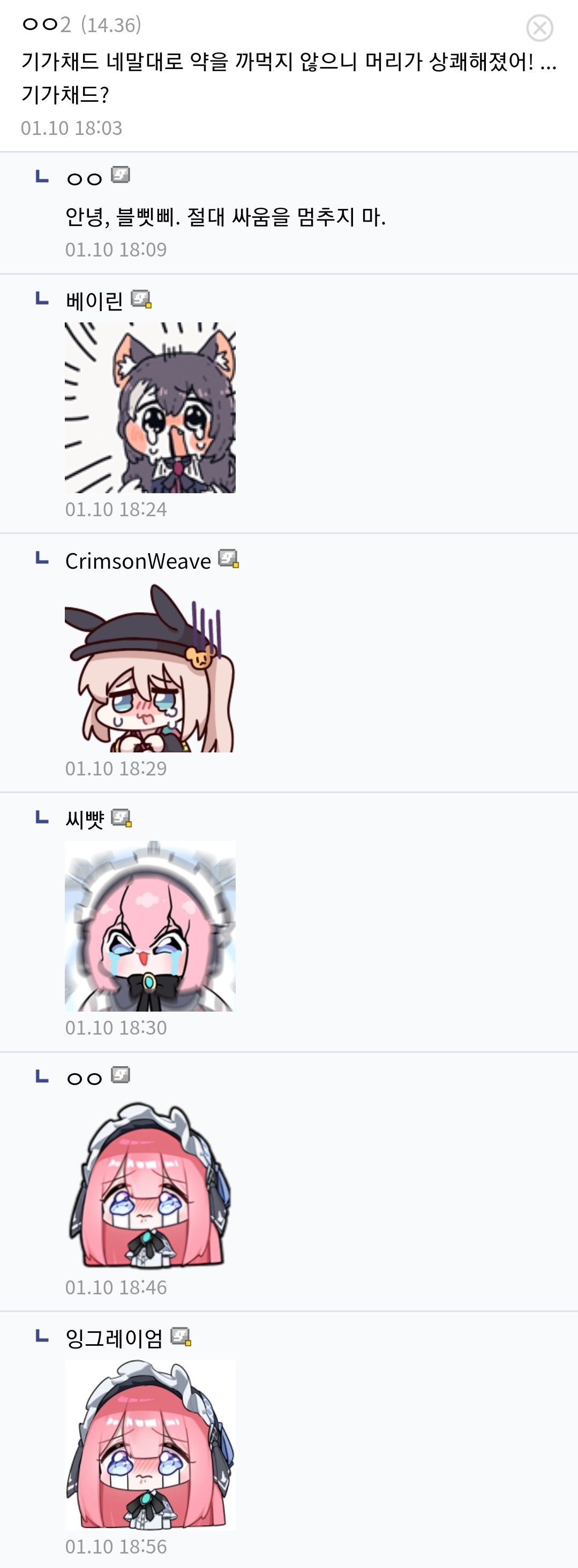The image size is (578, 1568).
Task: Open CrimsonWeave's gallog icon
Action: tap(228, 558)
